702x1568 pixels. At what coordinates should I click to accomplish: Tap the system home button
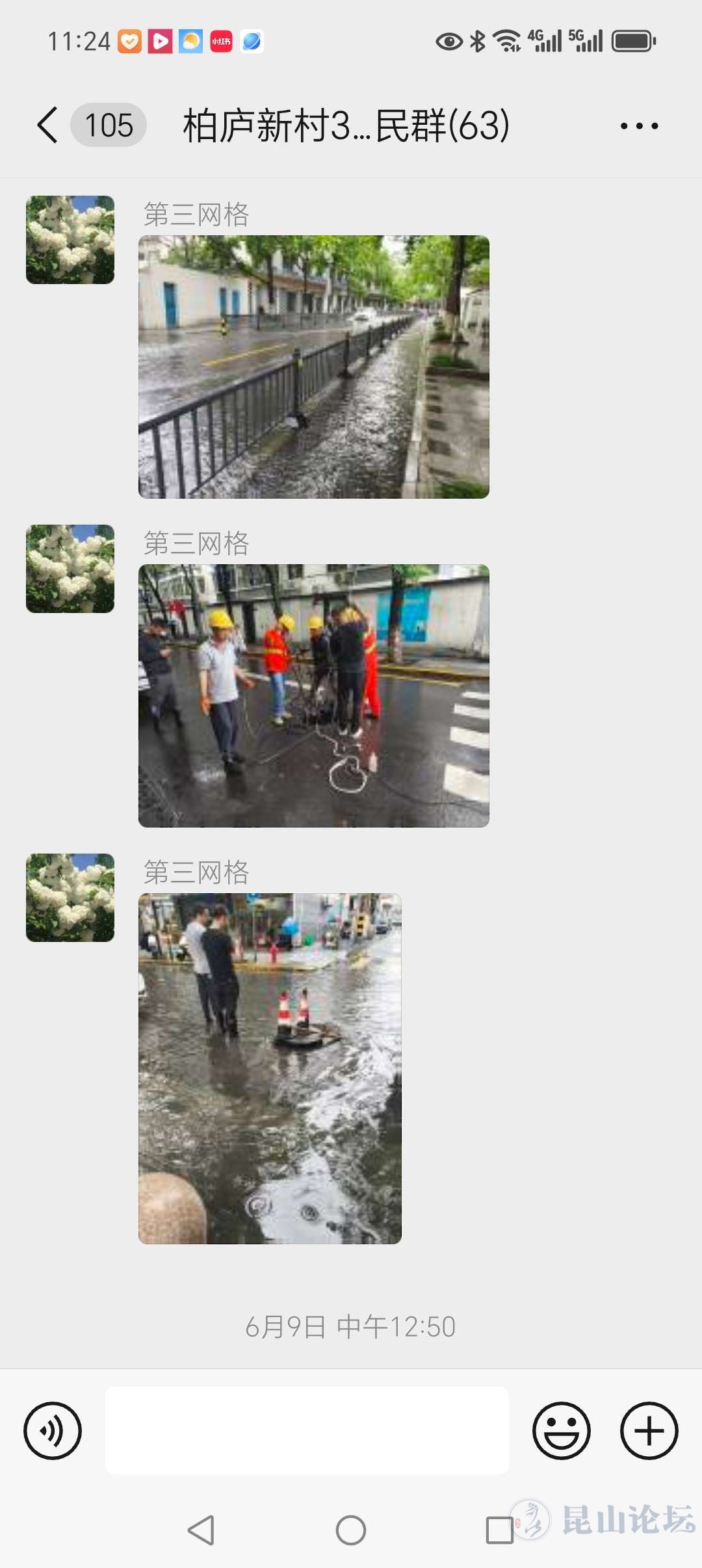351,1530
